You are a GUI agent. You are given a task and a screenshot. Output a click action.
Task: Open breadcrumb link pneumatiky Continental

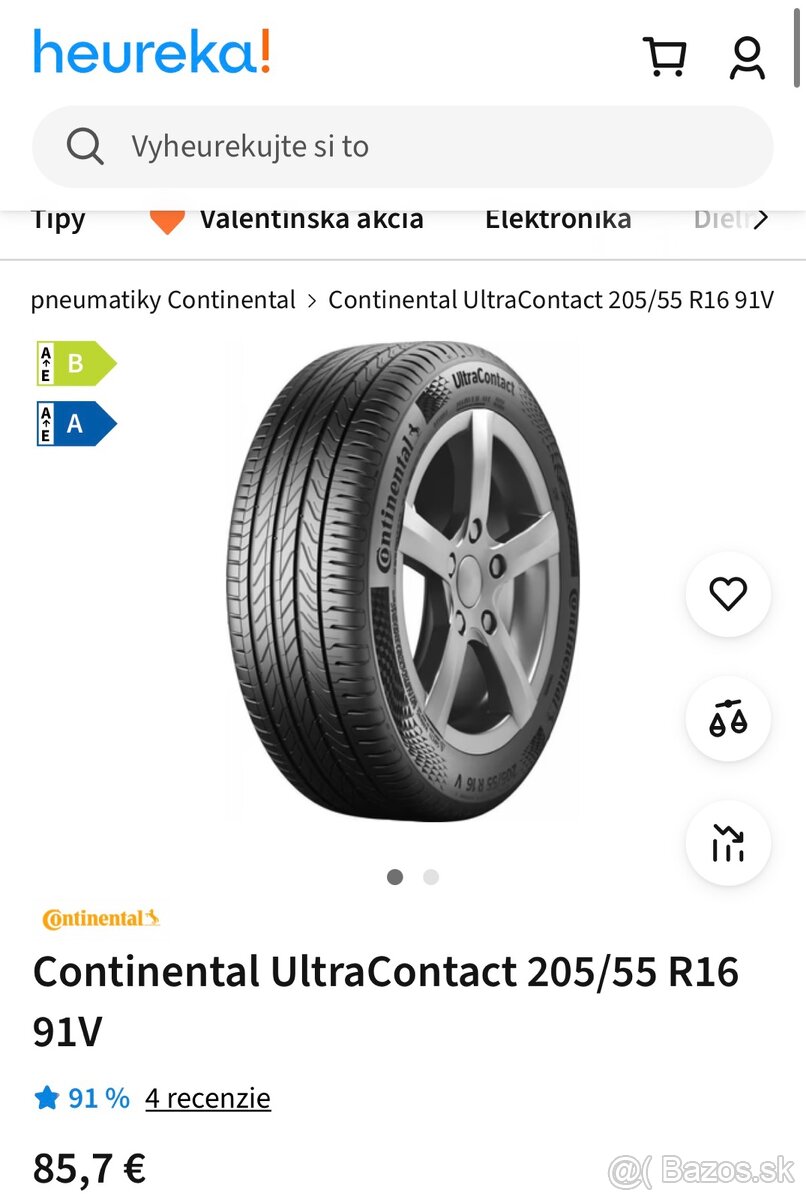[x=161, y=299]
